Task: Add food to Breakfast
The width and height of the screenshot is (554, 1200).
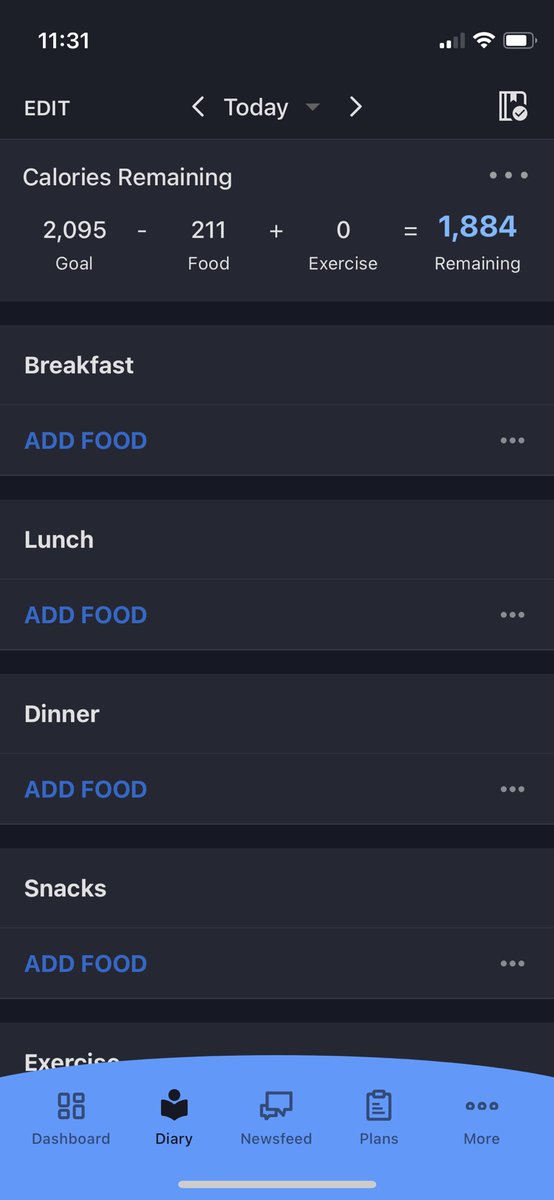Action: tap(86, 440)
